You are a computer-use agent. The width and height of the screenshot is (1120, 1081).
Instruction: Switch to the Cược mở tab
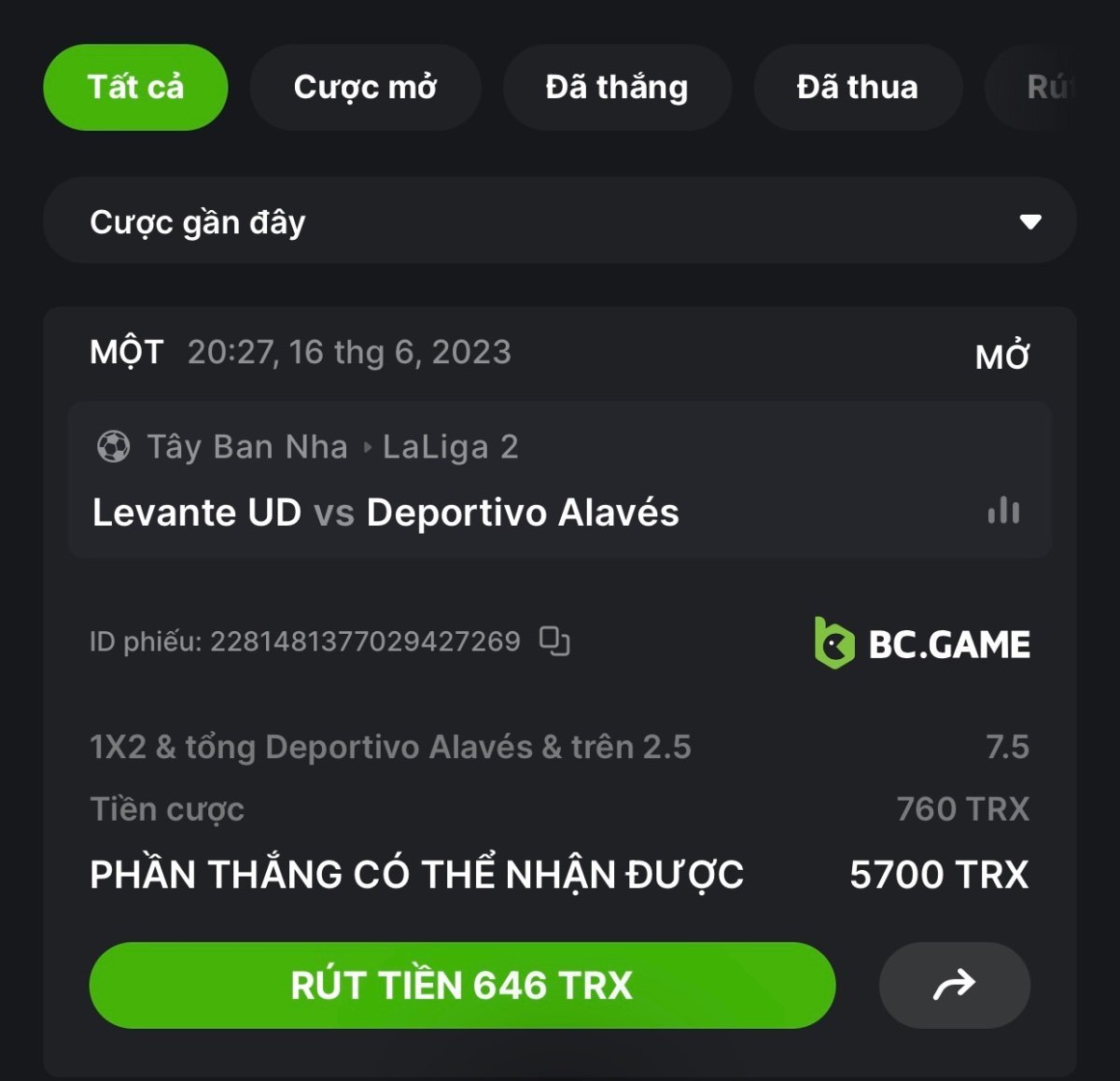pos(365,87)
